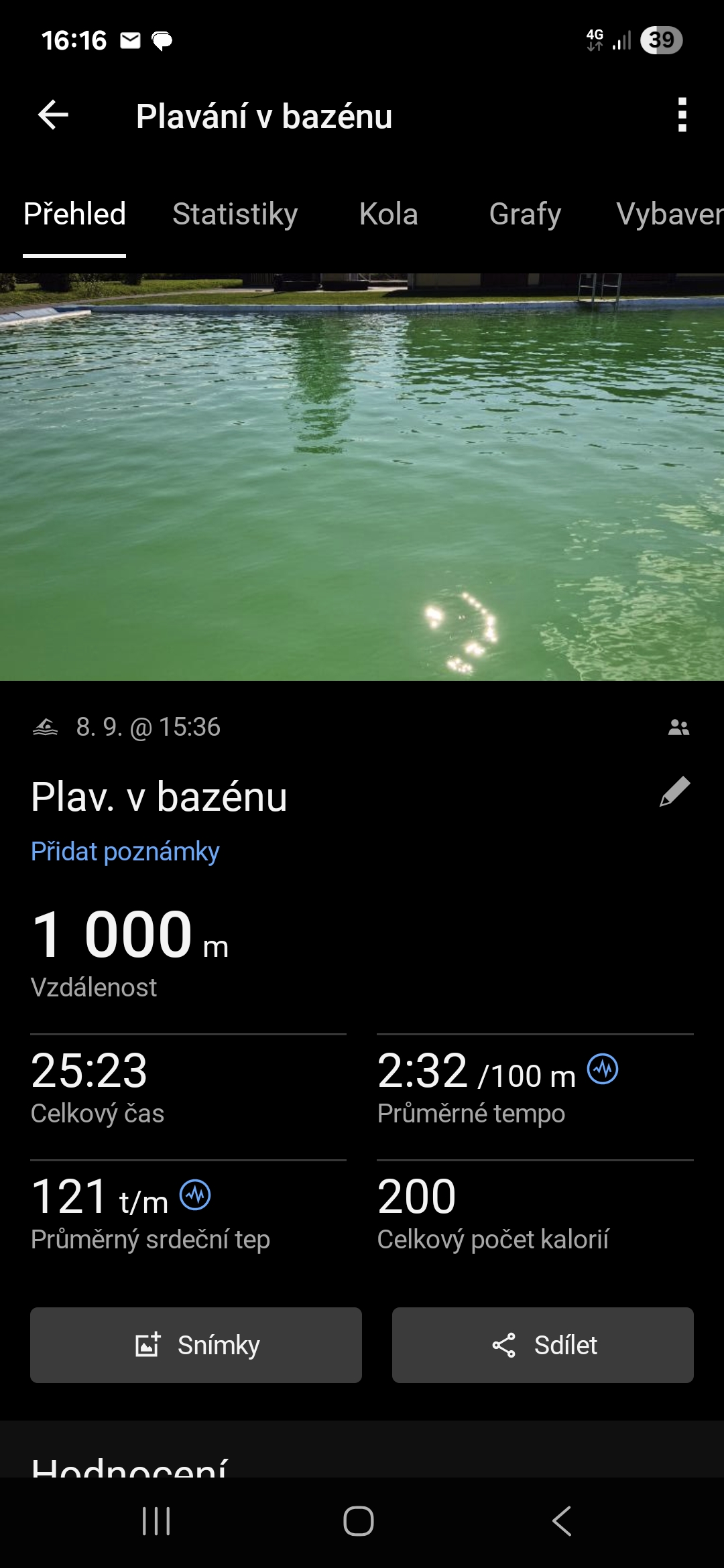This screenshot has height=1568, width=724.
Task: Tap the activity privacy people icon
Action: [x=678, y=727]
